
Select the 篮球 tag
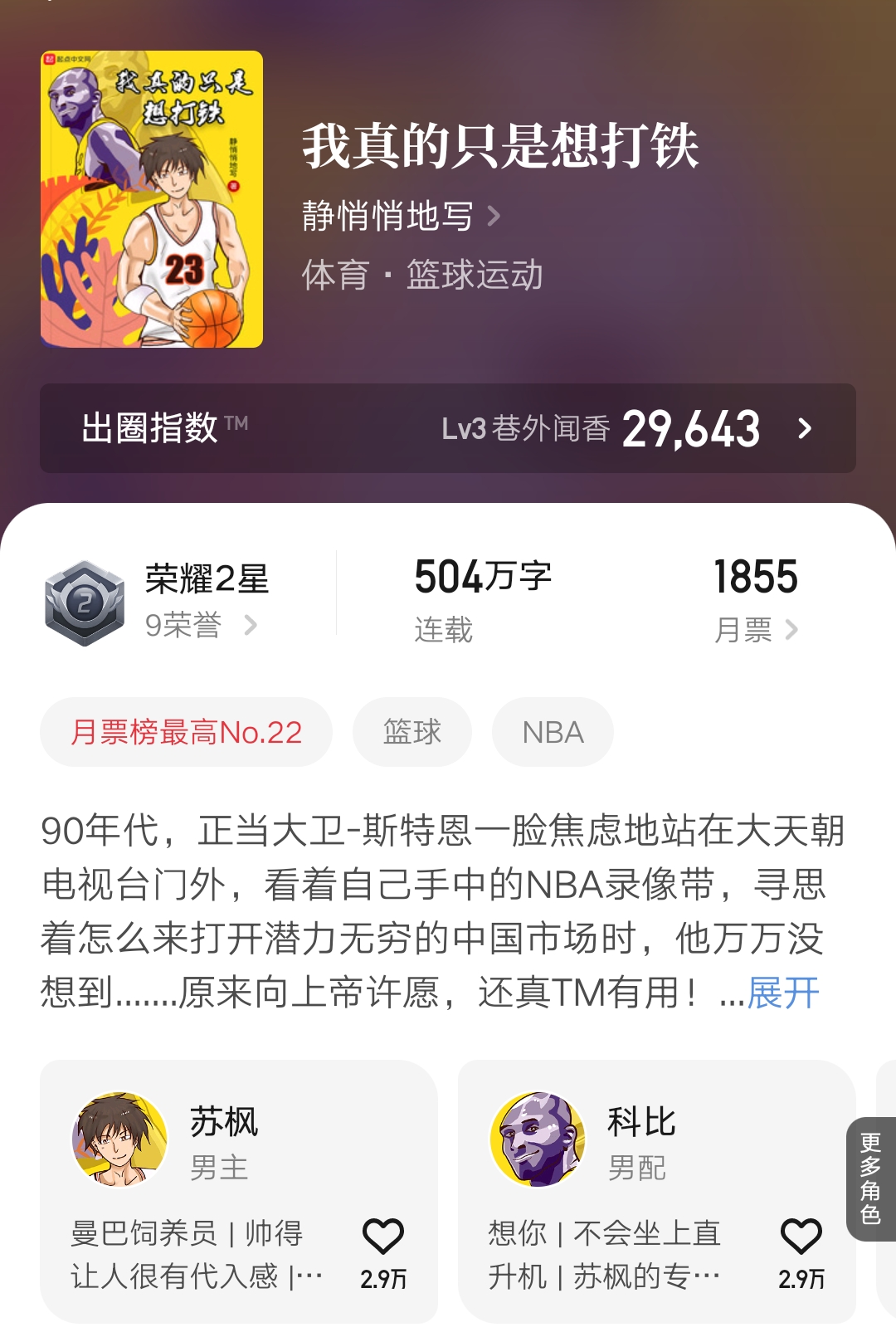412,730
